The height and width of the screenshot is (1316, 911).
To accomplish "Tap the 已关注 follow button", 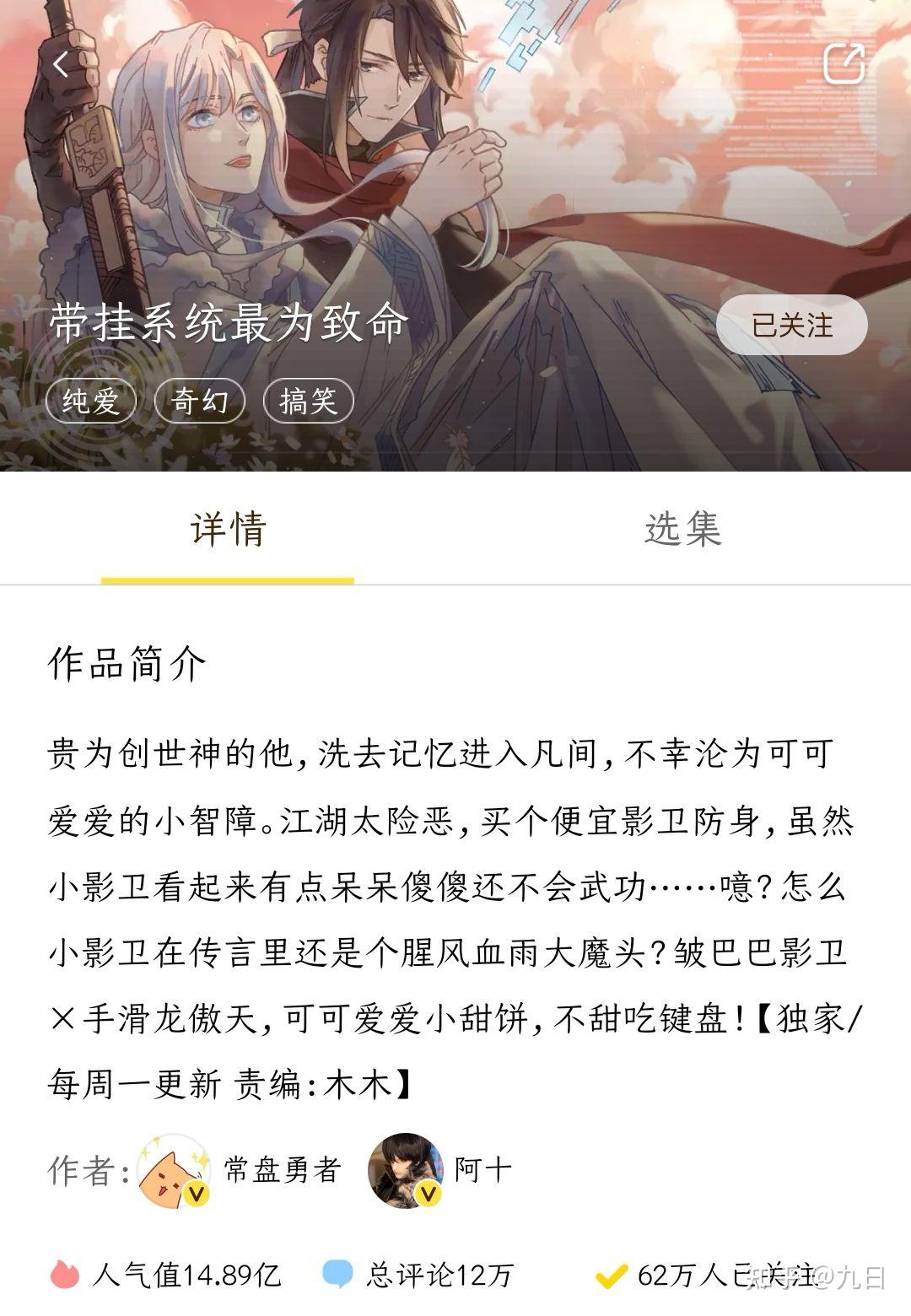I will pos(791,326).
